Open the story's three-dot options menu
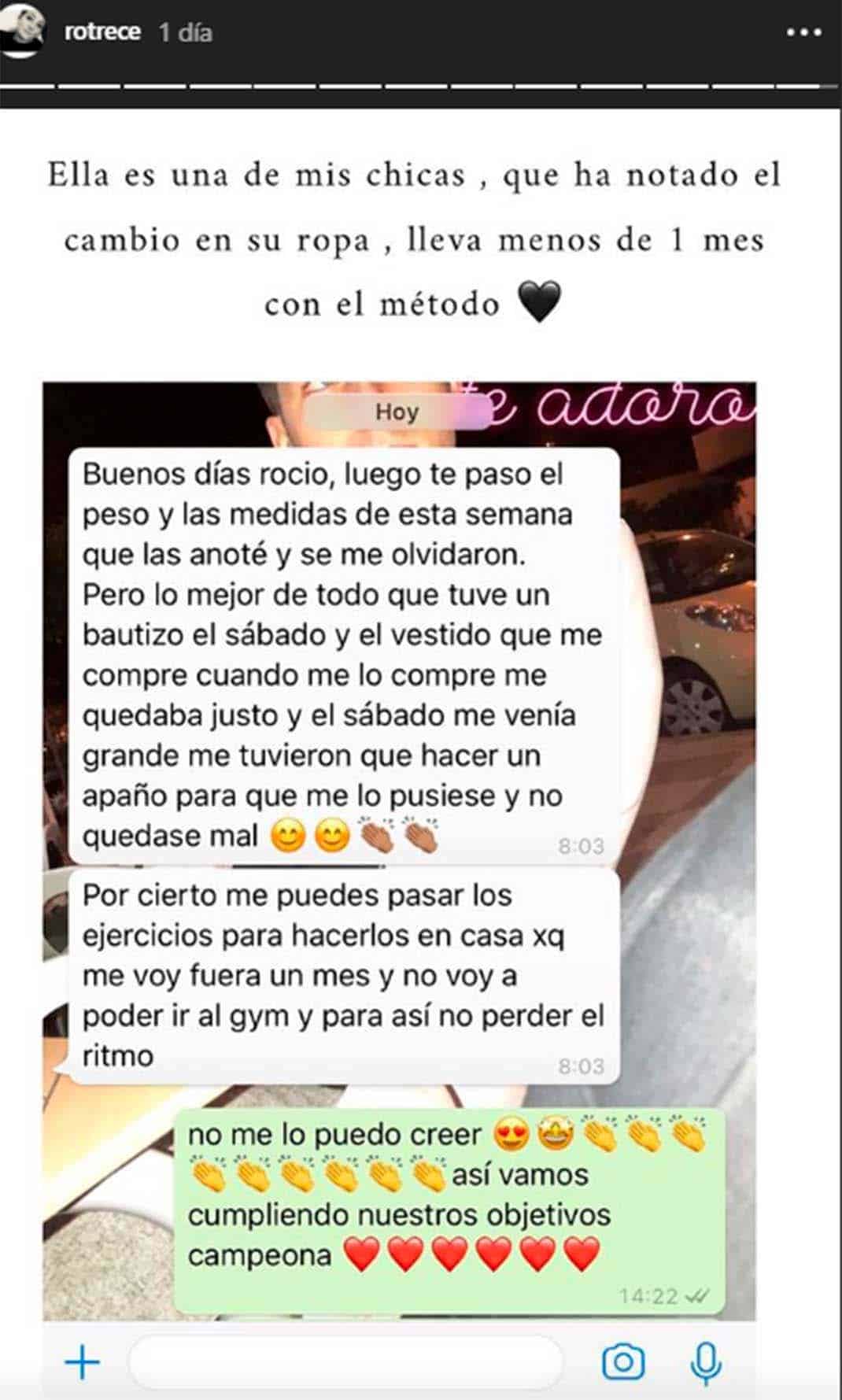Viewport: 842px width, 1400px height. [804, 33]
